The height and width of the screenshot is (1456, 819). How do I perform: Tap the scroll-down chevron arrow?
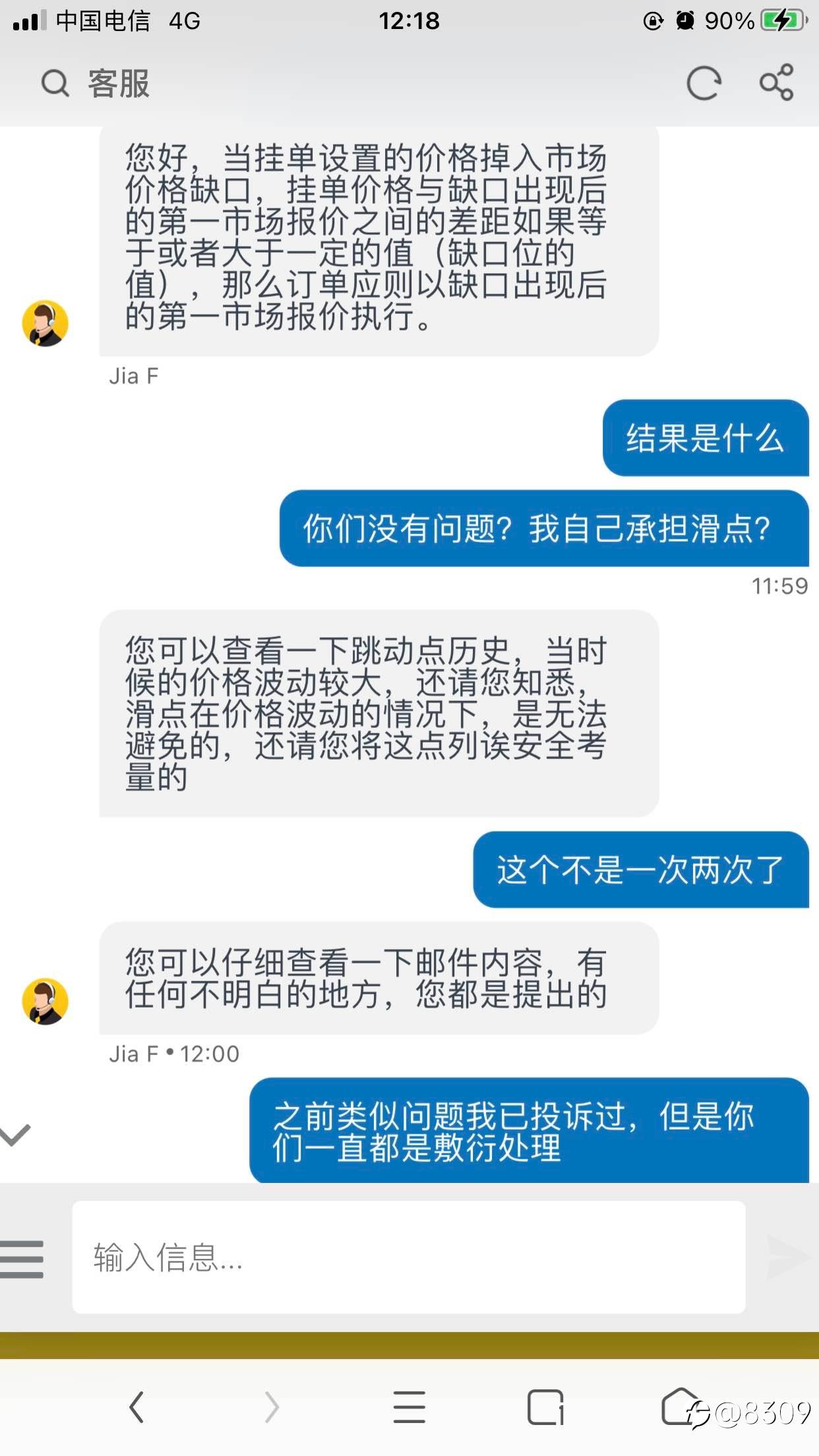click(x=16, y=1135)
